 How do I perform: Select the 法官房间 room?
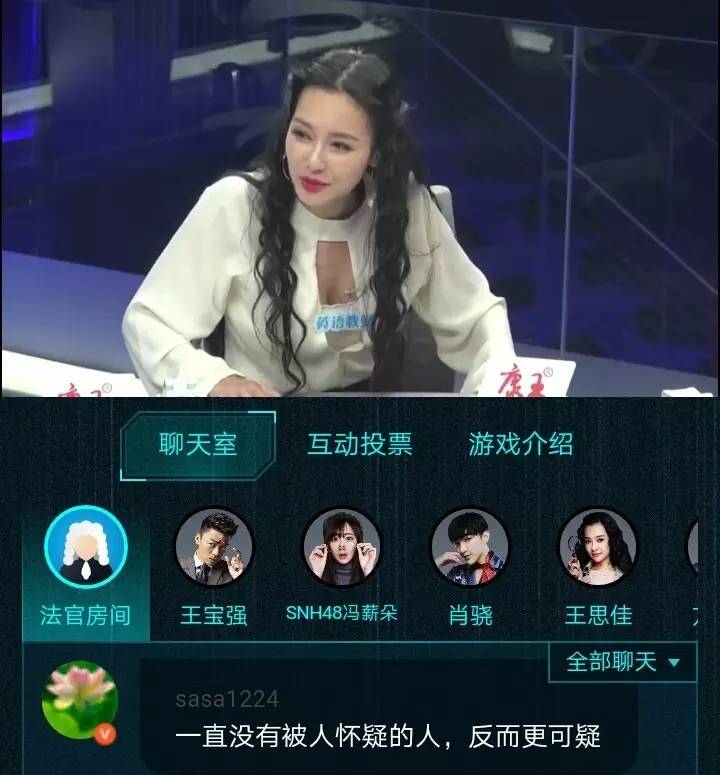point(86,567)
